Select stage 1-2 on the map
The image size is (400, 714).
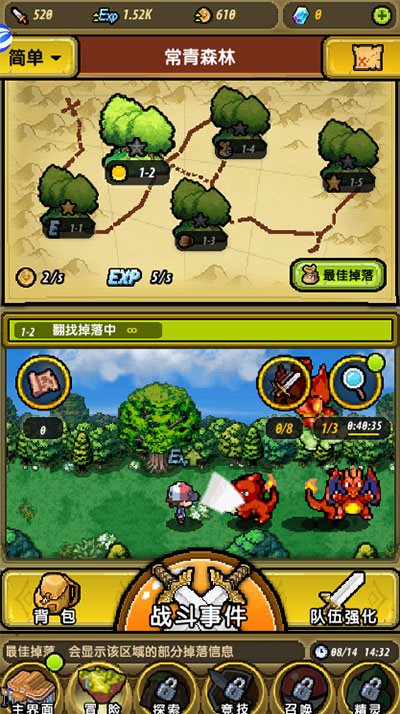point(137,139)
